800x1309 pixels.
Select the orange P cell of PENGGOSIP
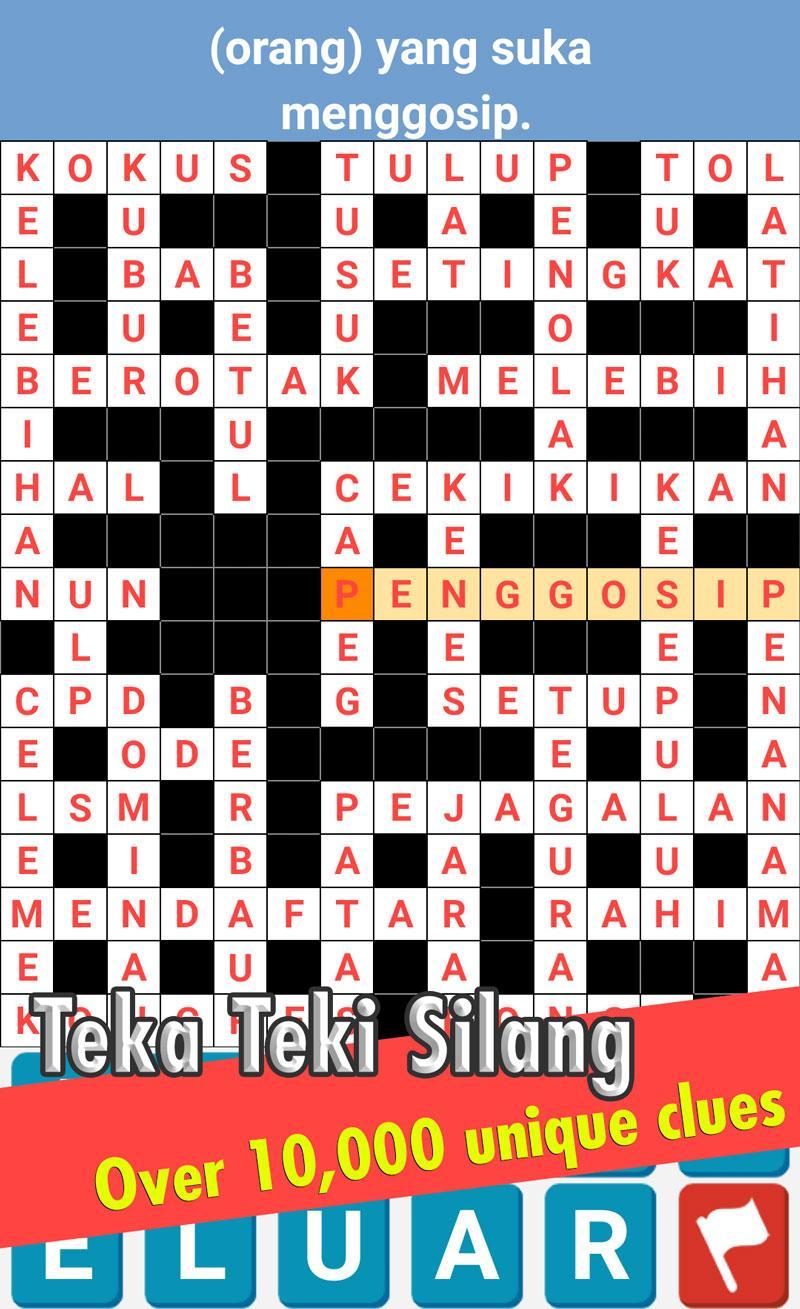click(x=346, y=594)
